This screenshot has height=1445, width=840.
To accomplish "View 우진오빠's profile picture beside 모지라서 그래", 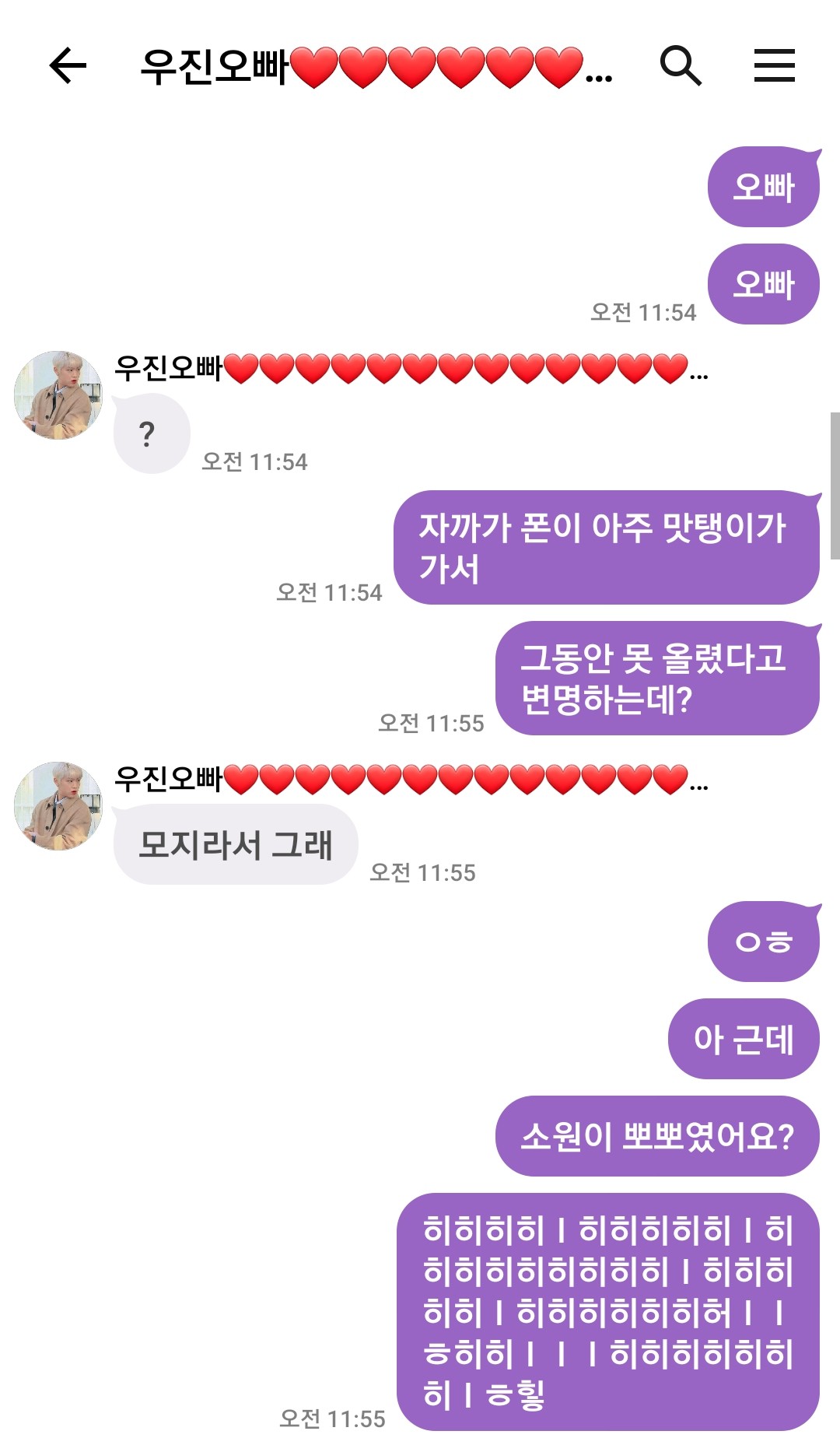I will [x=58, y=806].
